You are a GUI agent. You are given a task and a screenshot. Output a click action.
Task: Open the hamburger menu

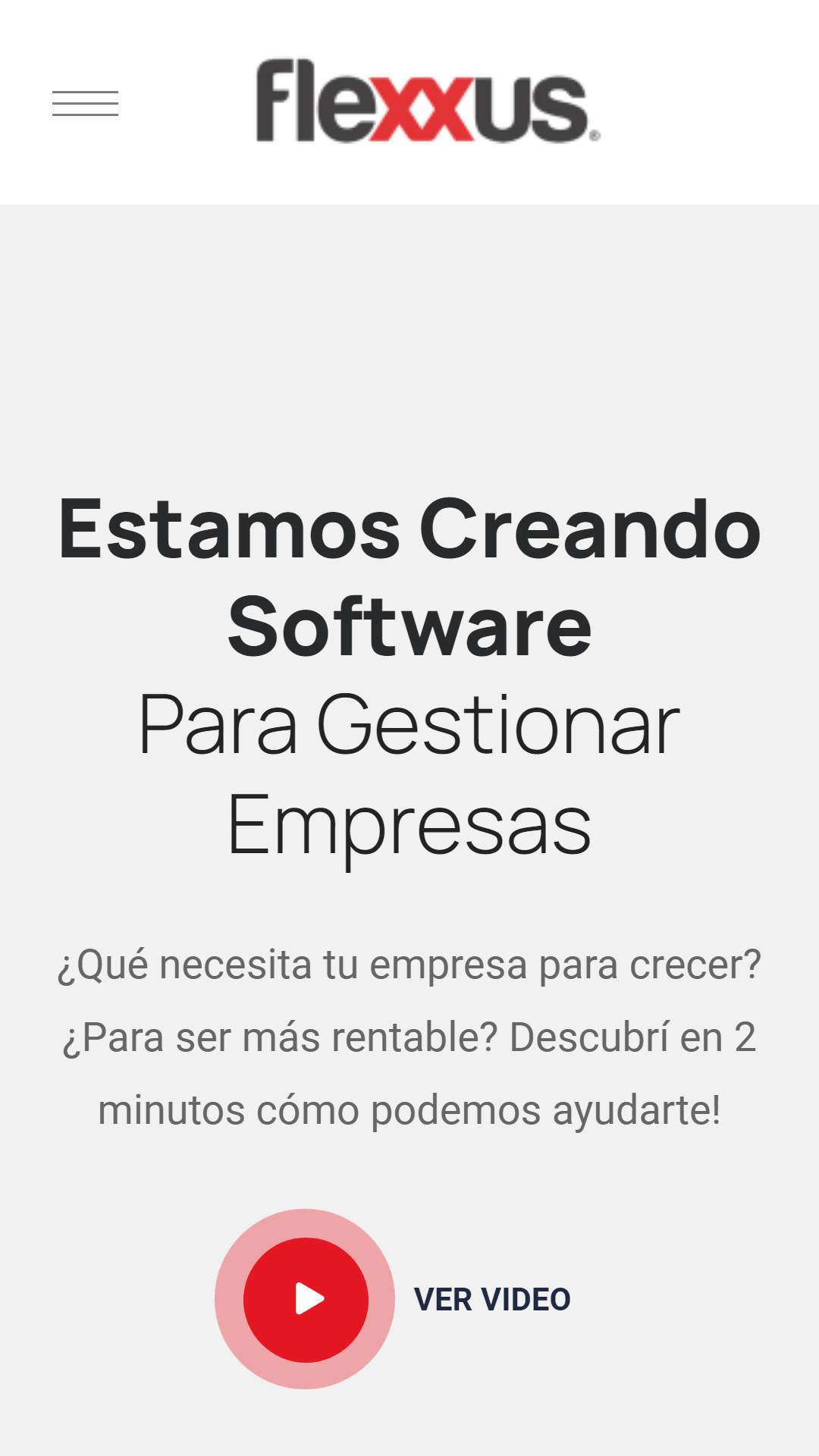point(85,103)
